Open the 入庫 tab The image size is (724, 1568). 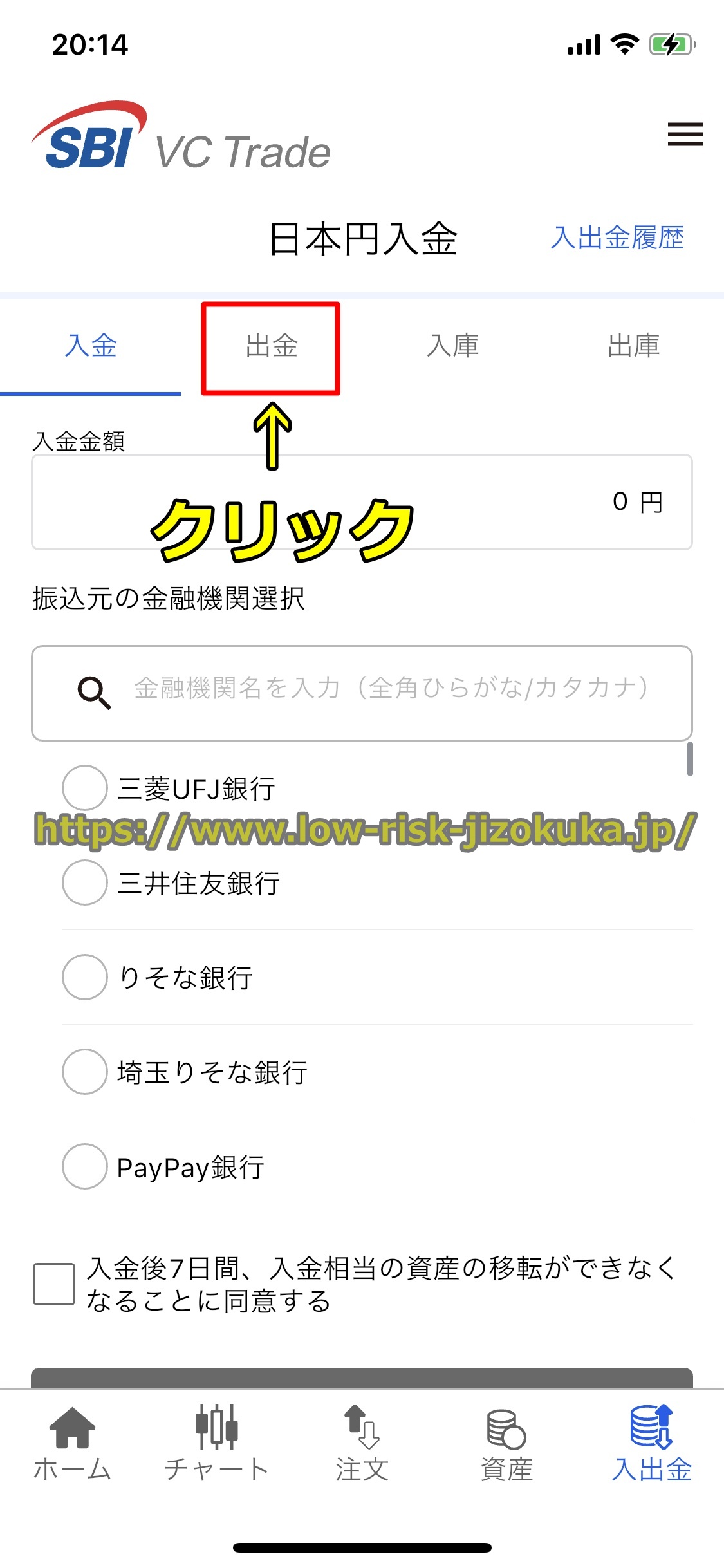[452, 346]
